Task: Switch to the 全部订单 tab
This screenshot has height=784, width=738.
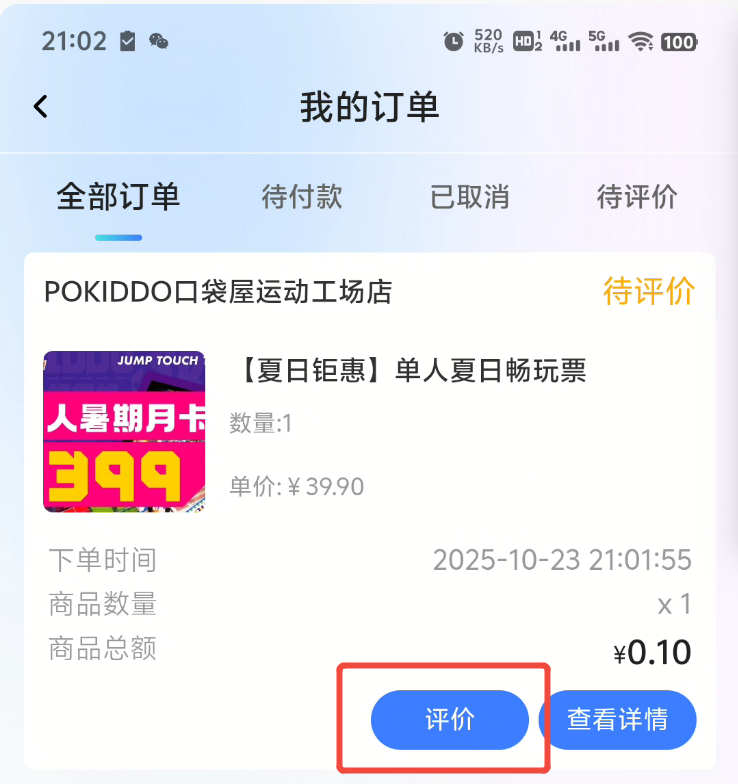Action: point(118,196)
